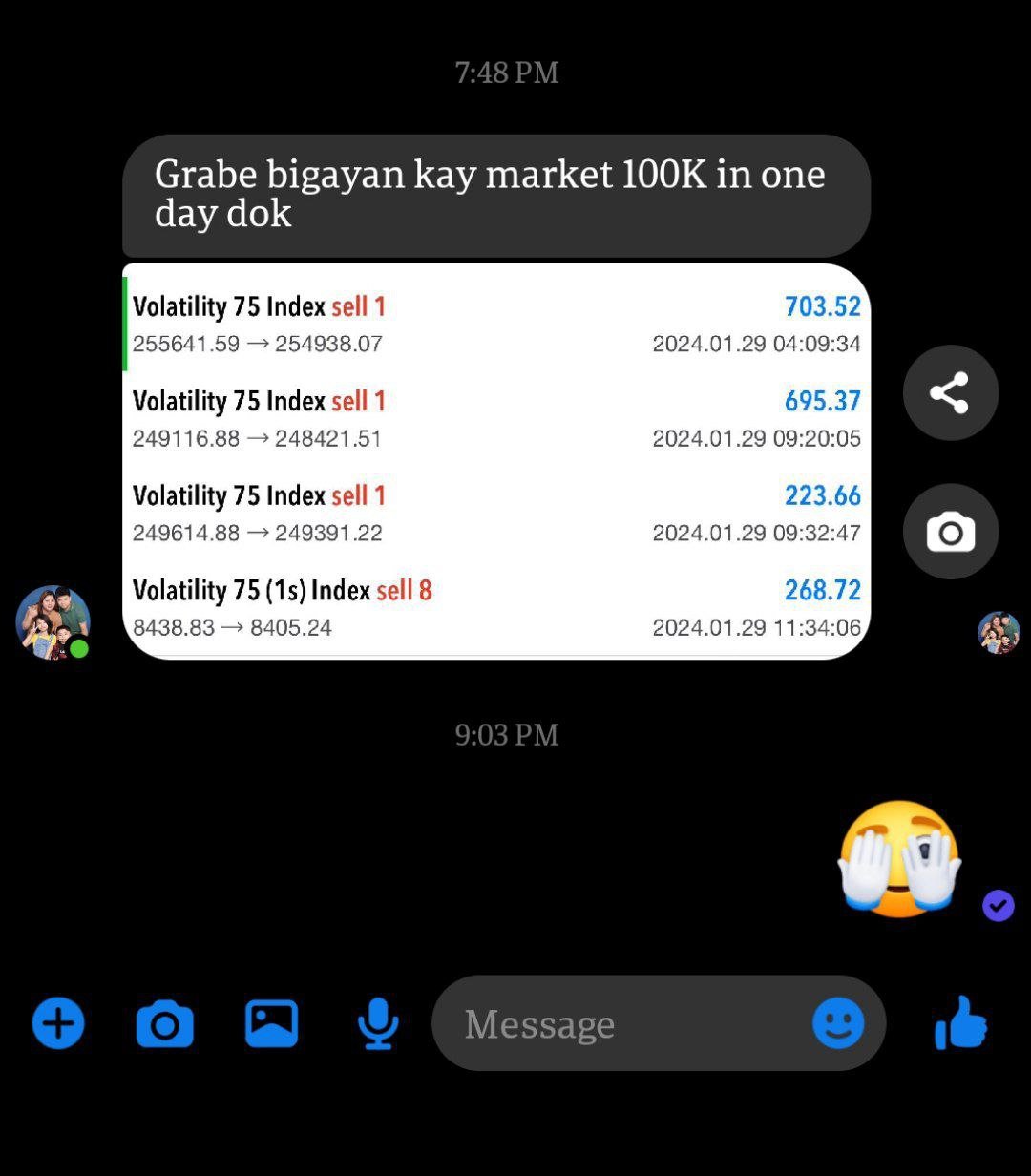Open sender's profile picture avatar
The width and height of the screenshot is (1031, 1176).
53,622
